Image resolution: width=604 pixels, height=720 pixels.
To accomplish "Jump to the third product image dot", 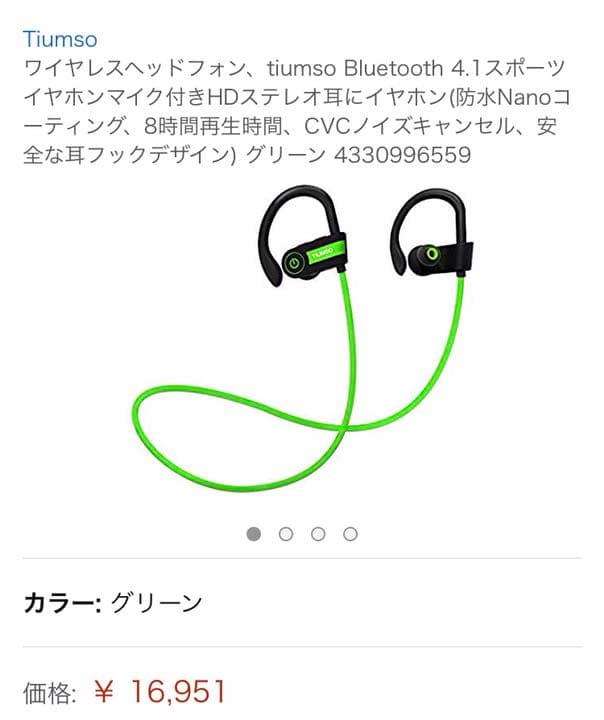I will point(318,534).
